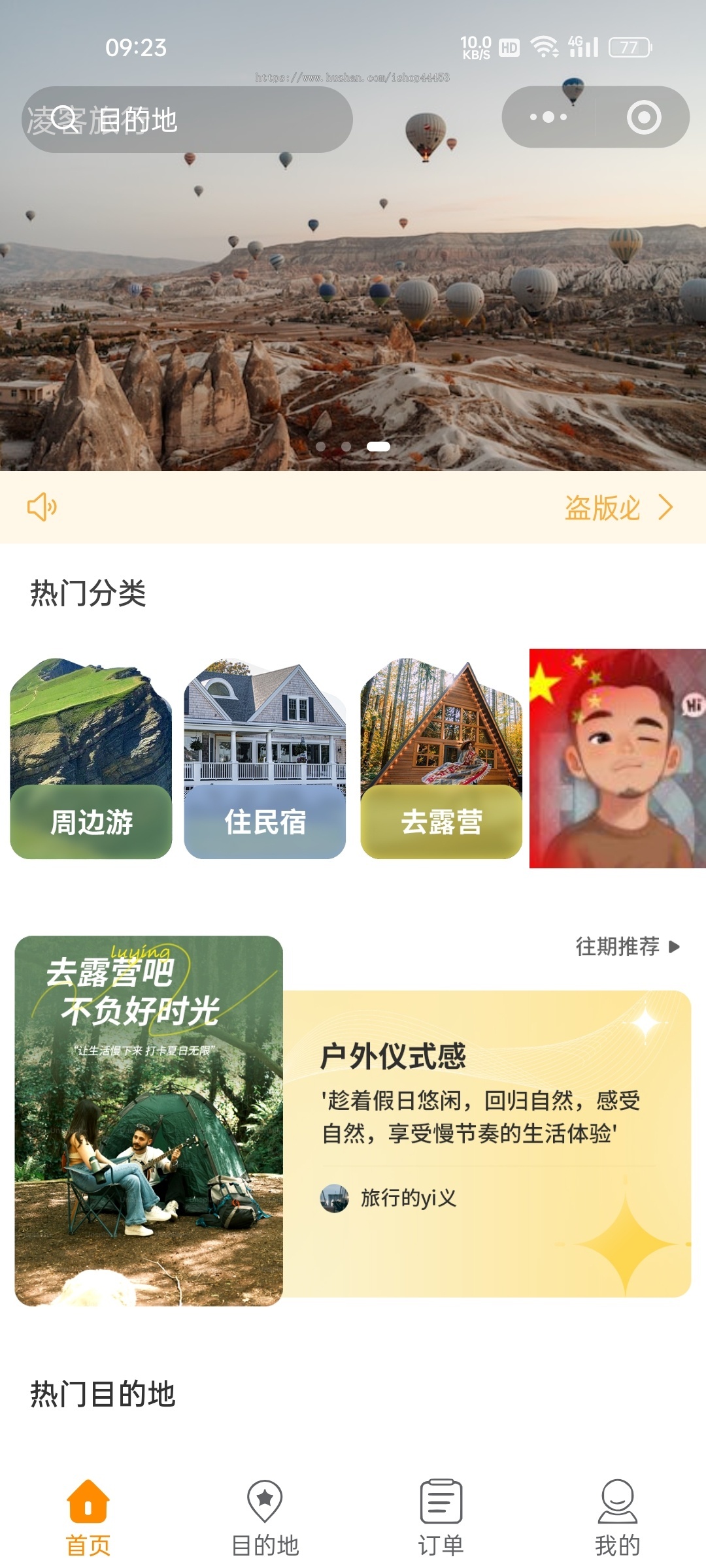This screenshot has height=1568, width=706.
Task: Open the mini-program more options capsule icon
Action: (x=546, y=118)
